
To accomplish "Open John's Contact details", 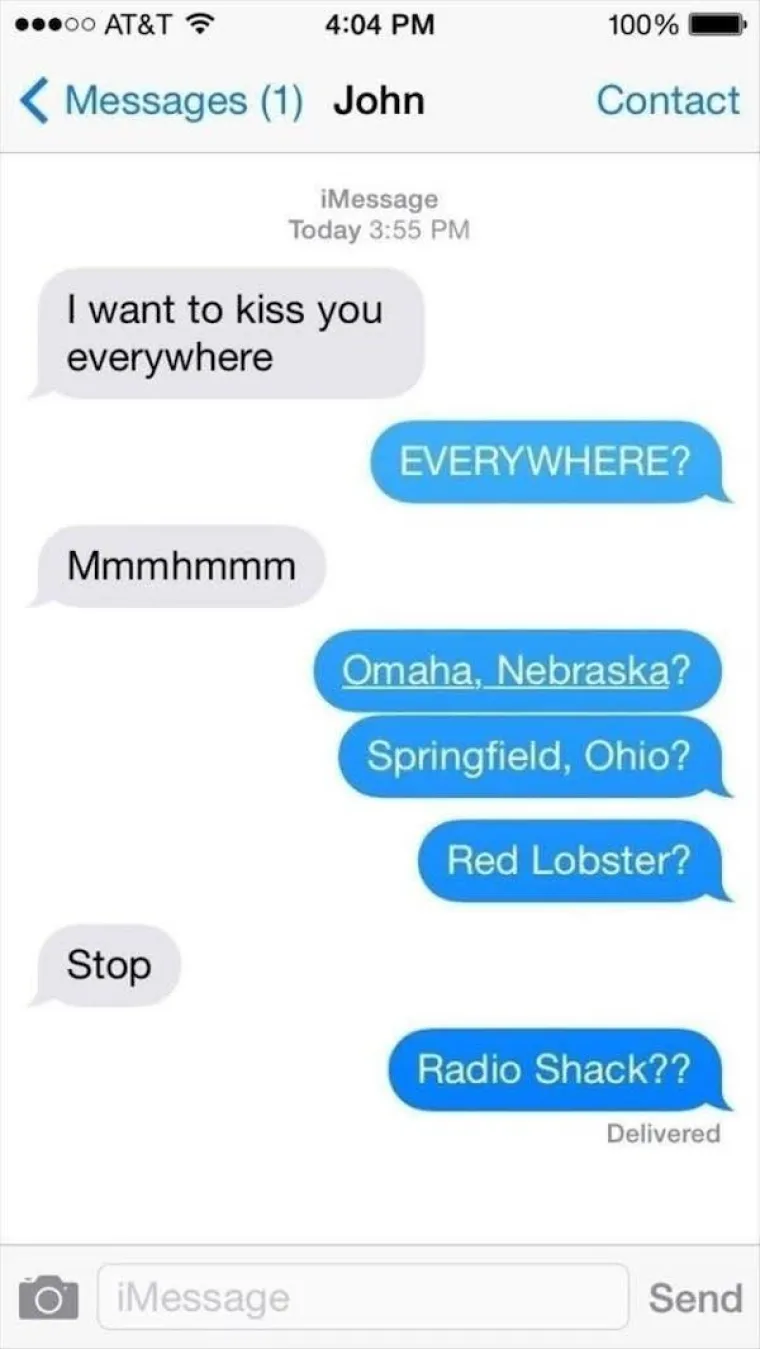I will 668,101.
